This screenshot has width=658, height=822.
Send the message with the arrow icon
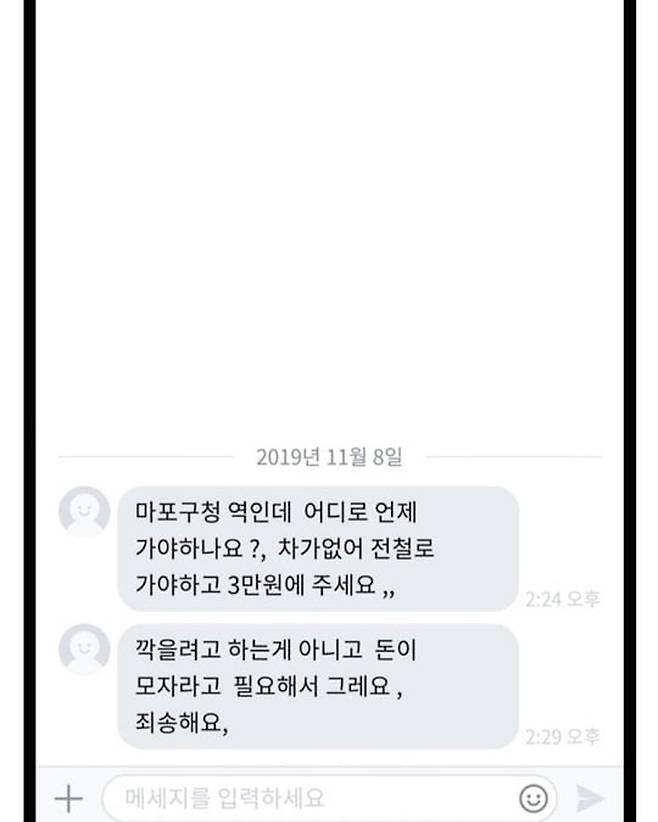click(x=591, y=798)
